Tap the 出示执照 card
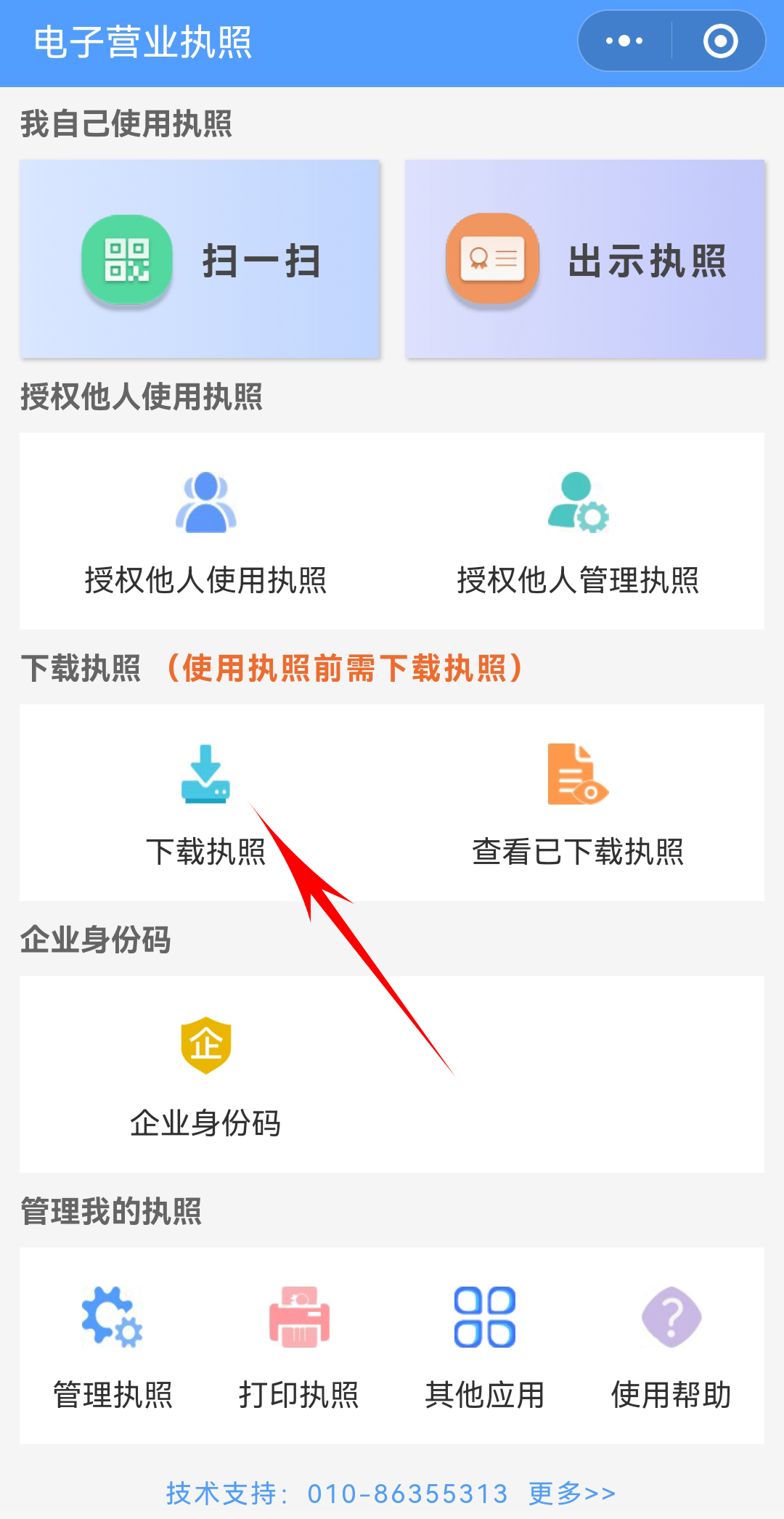This screenshot has height=1519, width=784. pos(585,259)
